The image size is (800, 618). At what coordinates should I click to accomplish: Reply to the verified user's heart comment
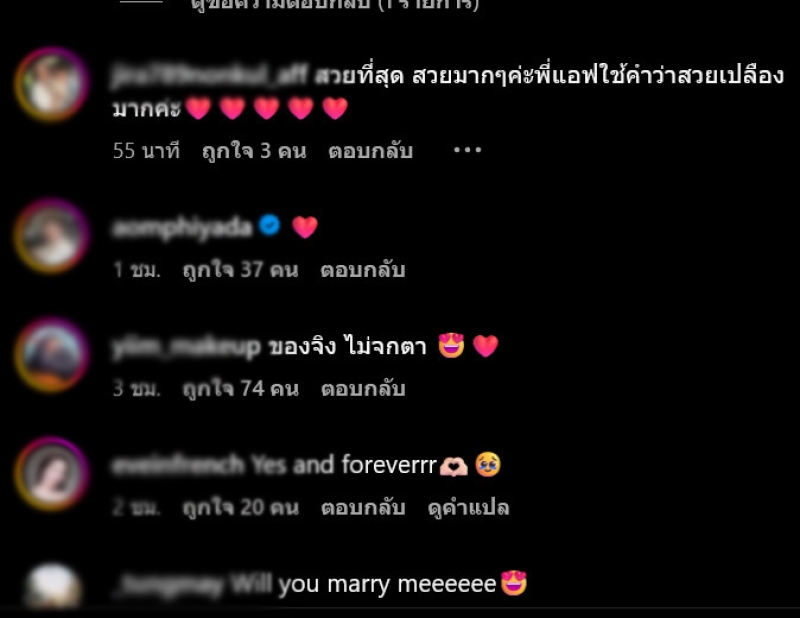coord(362,270)
